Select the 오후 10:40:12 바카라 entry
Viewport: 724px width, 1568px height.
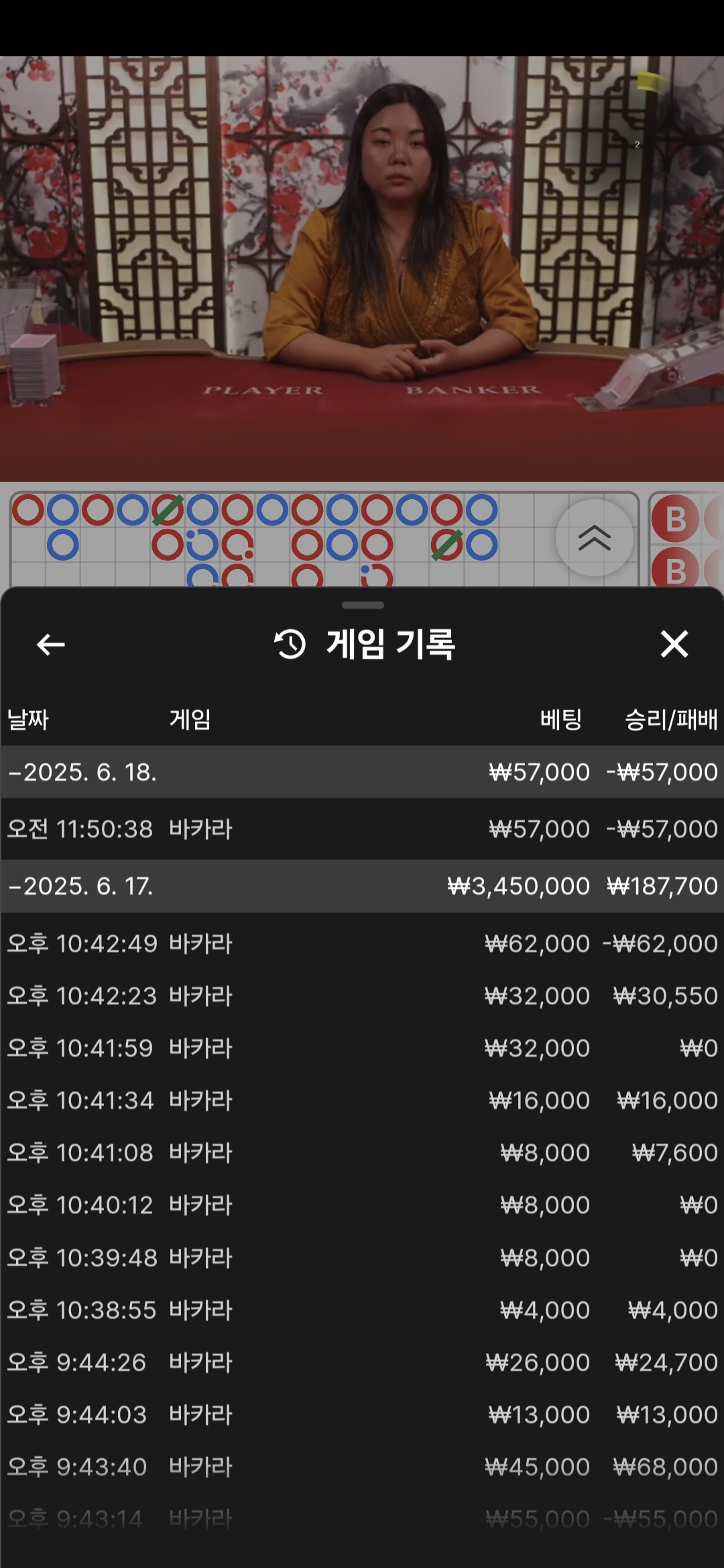[x=362, y=1205]
